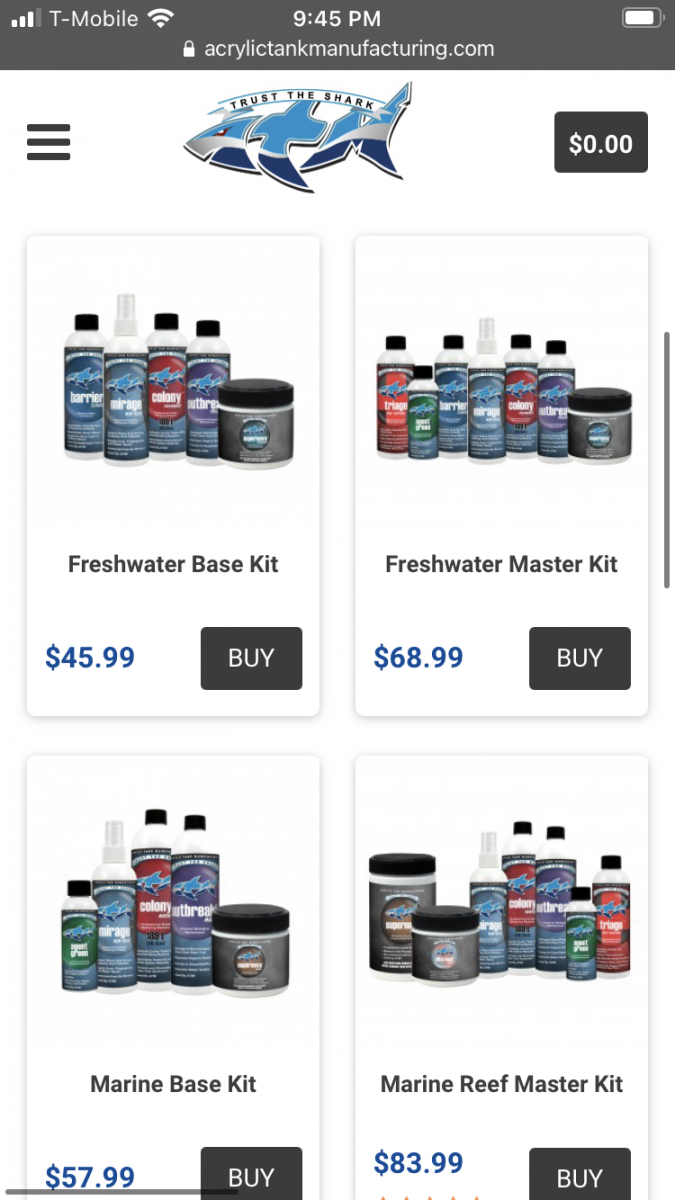Go to homepage via shark logo

click(297, 138)
